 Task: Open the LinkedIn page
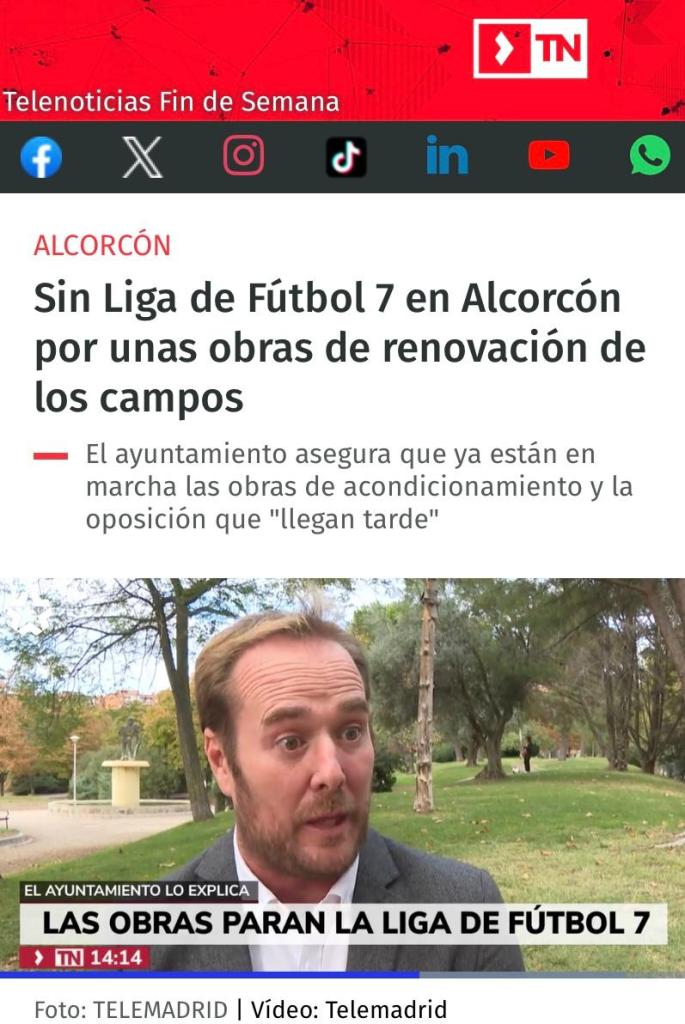447,157
